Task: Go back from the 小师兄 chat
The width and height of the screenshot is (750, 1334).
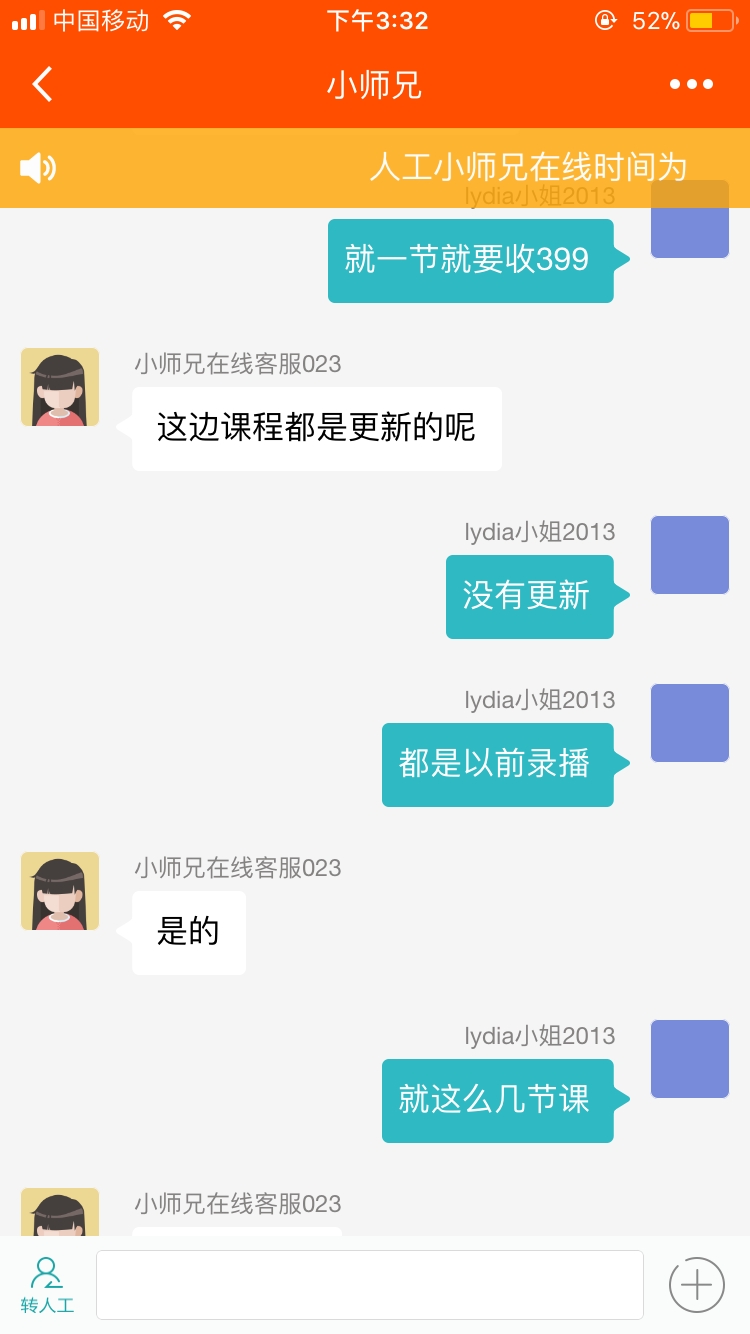Action: click(x=42, y=85)
